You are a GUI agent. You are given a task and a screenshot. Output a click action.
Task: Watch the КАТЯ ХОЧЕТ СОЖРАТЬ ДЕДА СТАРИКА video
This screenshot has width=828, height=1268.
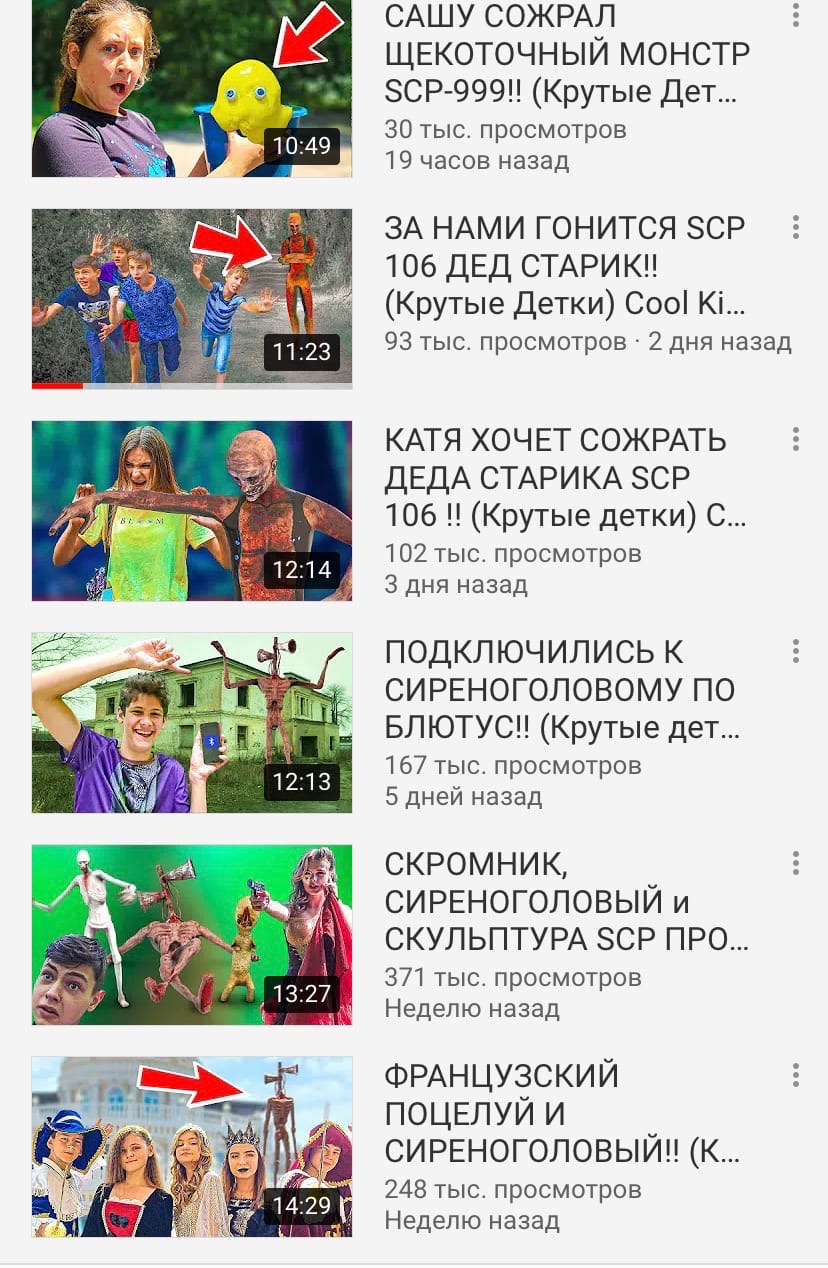click(x=192, y=510)
